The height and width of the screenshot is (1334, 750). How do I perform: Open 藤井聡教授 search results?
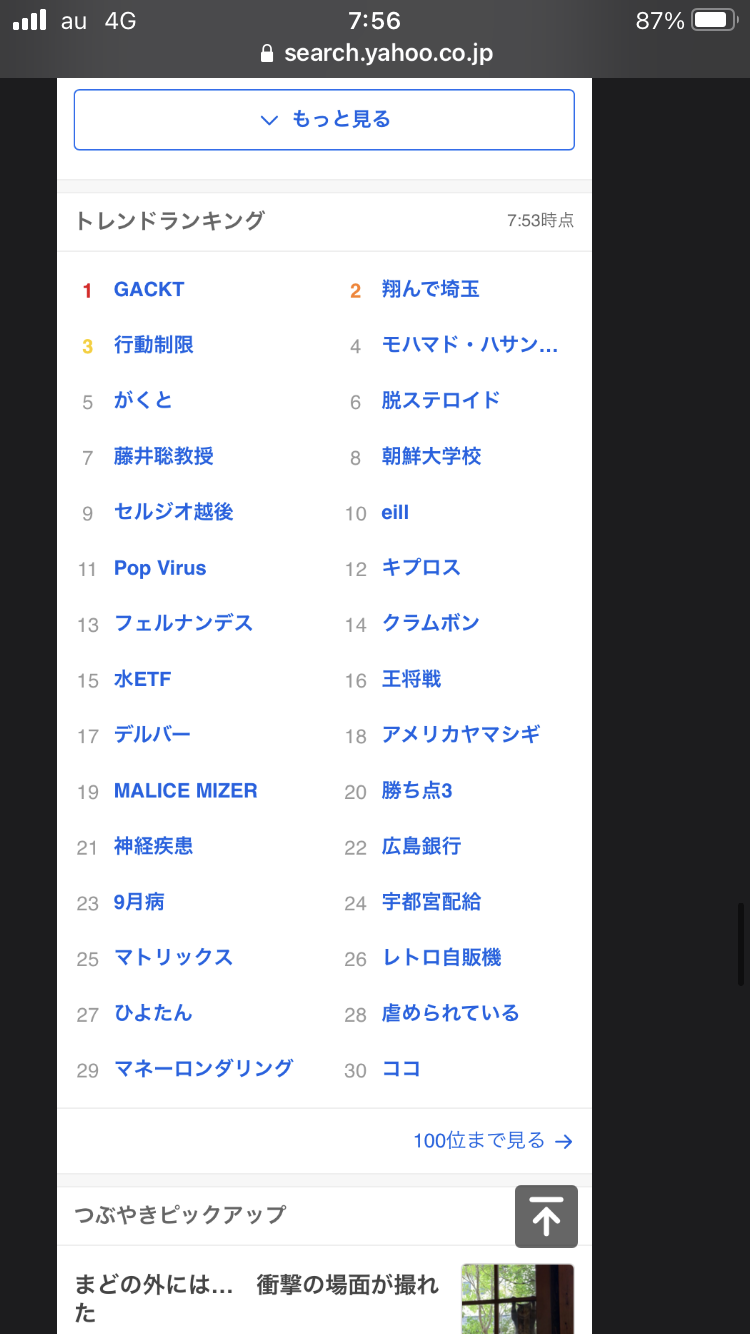tap(164, 456)
